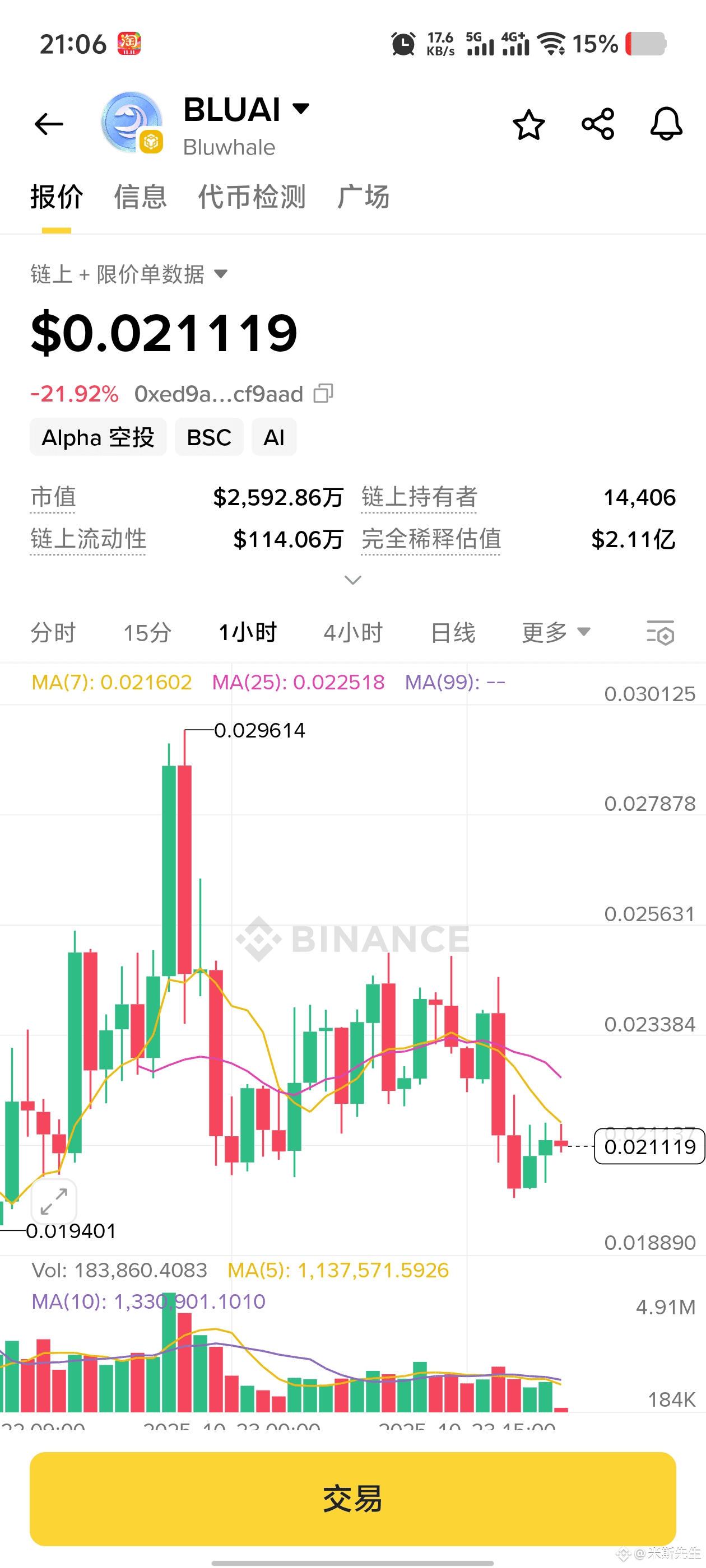Tap the Alpha 空投 tag
This screenshot has width=706, height=1568.
(98, 437)
